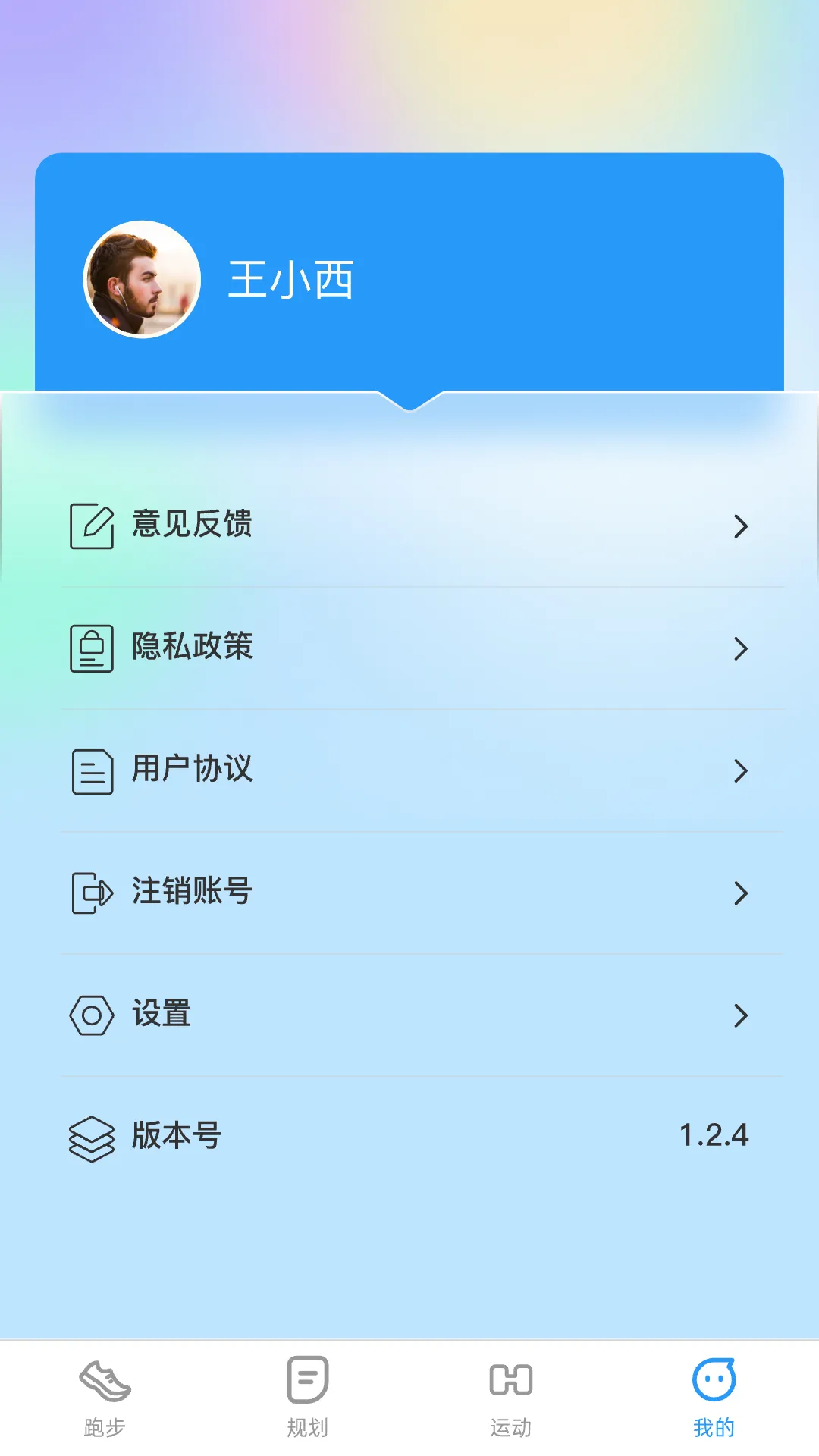Click the version number 1.2.4 text
The image size is (819, 1456).
pyautogui.click(x=713, y=1136)
